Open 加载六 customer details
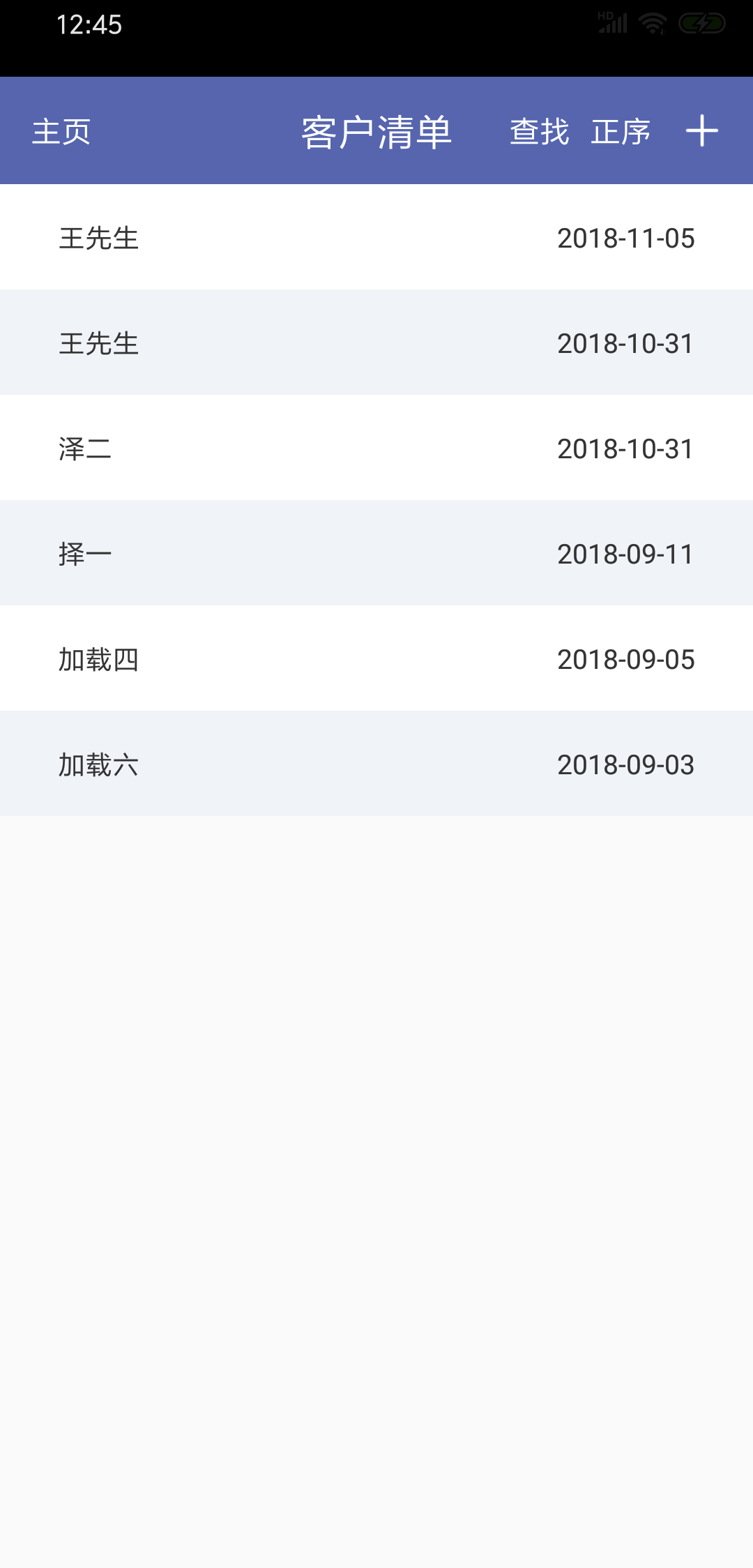 click(x=376, y=764)
